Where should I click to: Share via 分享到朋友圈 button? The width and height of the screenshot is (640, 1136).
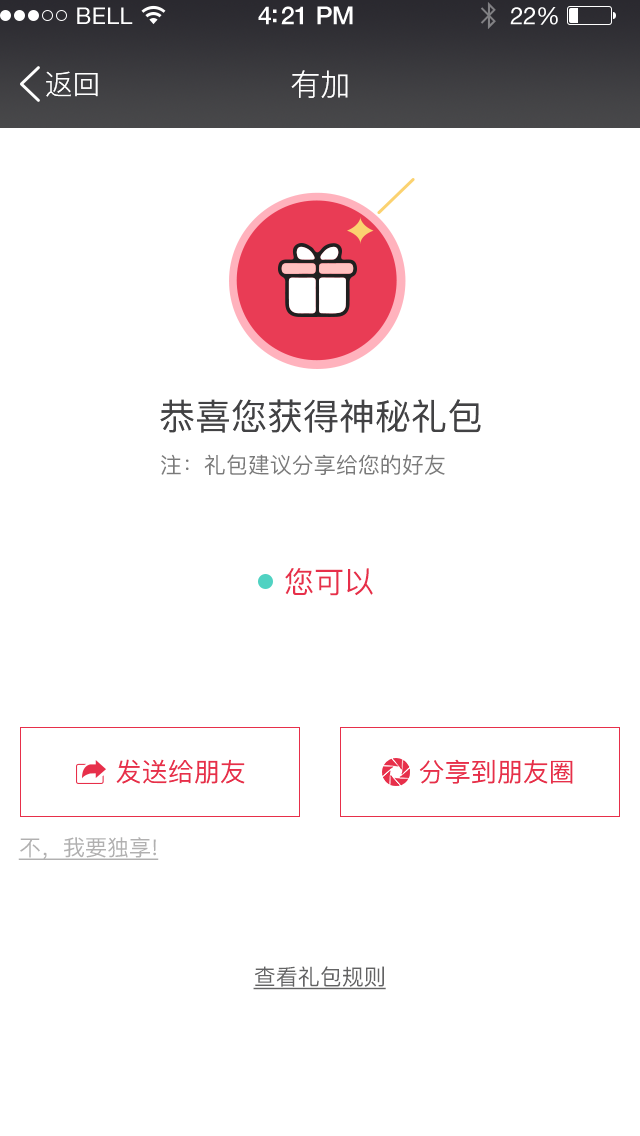point(480,772)
